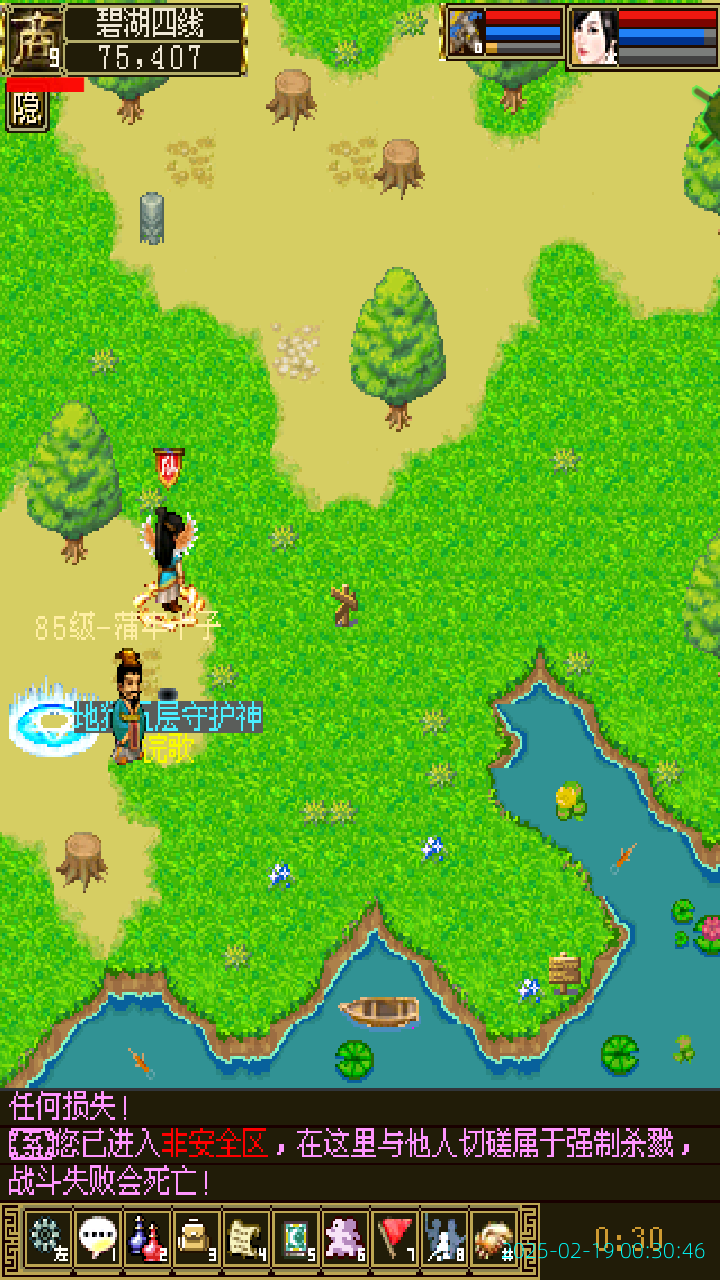Open the settings gear in the toolbar
720x1280 pixels.
point(47,1238)
